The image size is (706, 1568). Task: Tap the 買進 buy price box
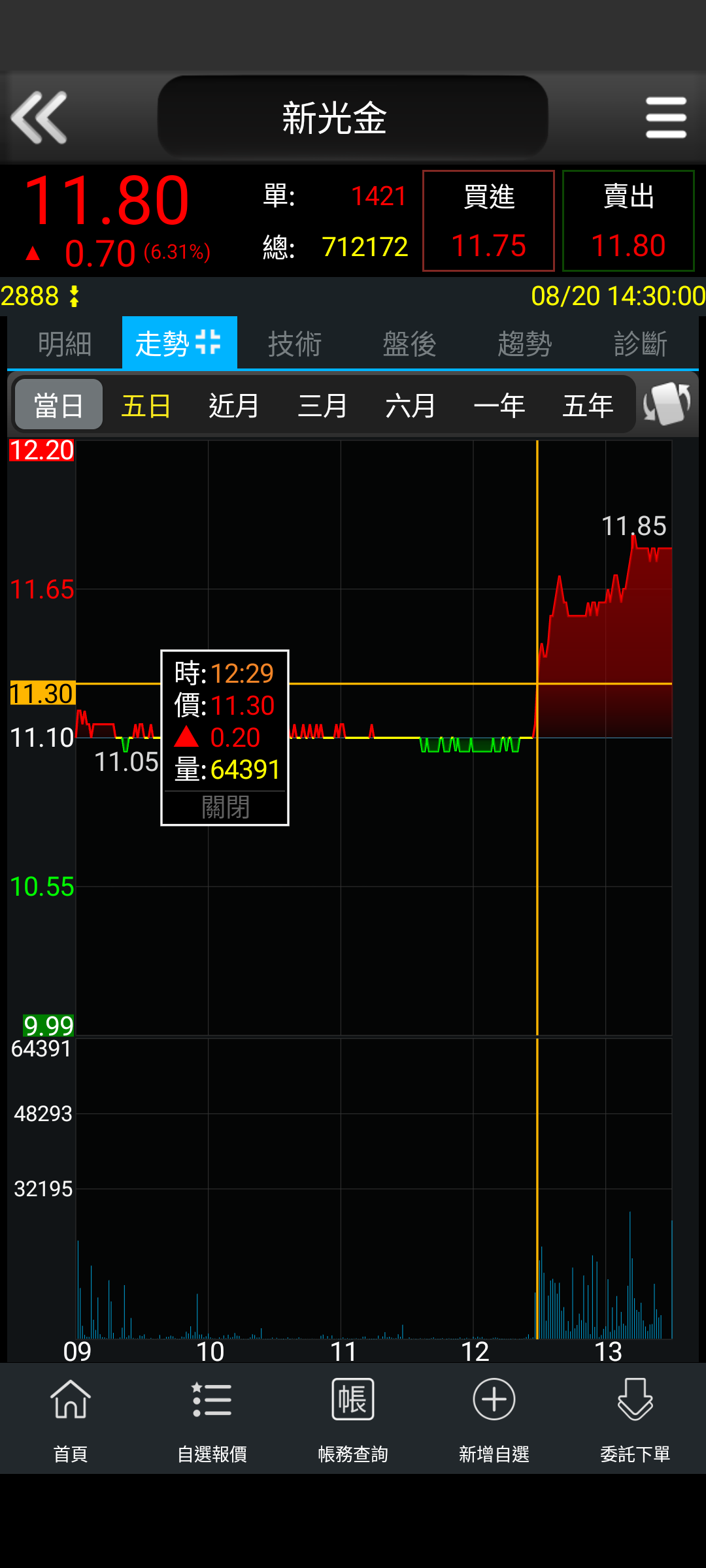[x=488, y=221]
